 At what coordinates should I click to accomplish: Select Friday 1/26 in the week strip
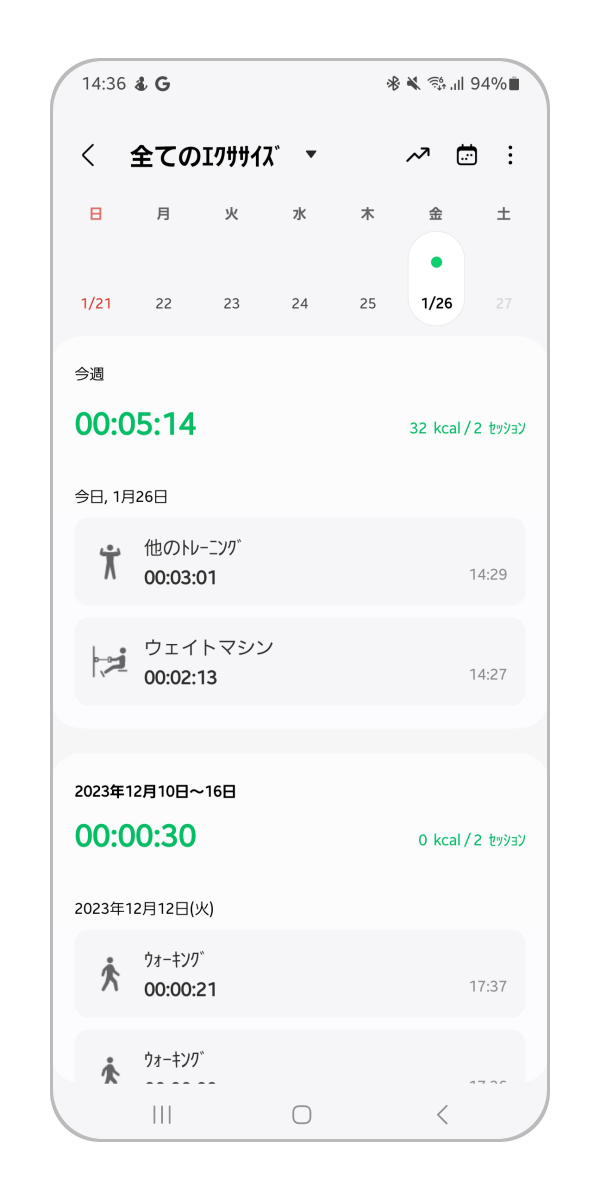(436, 280)
